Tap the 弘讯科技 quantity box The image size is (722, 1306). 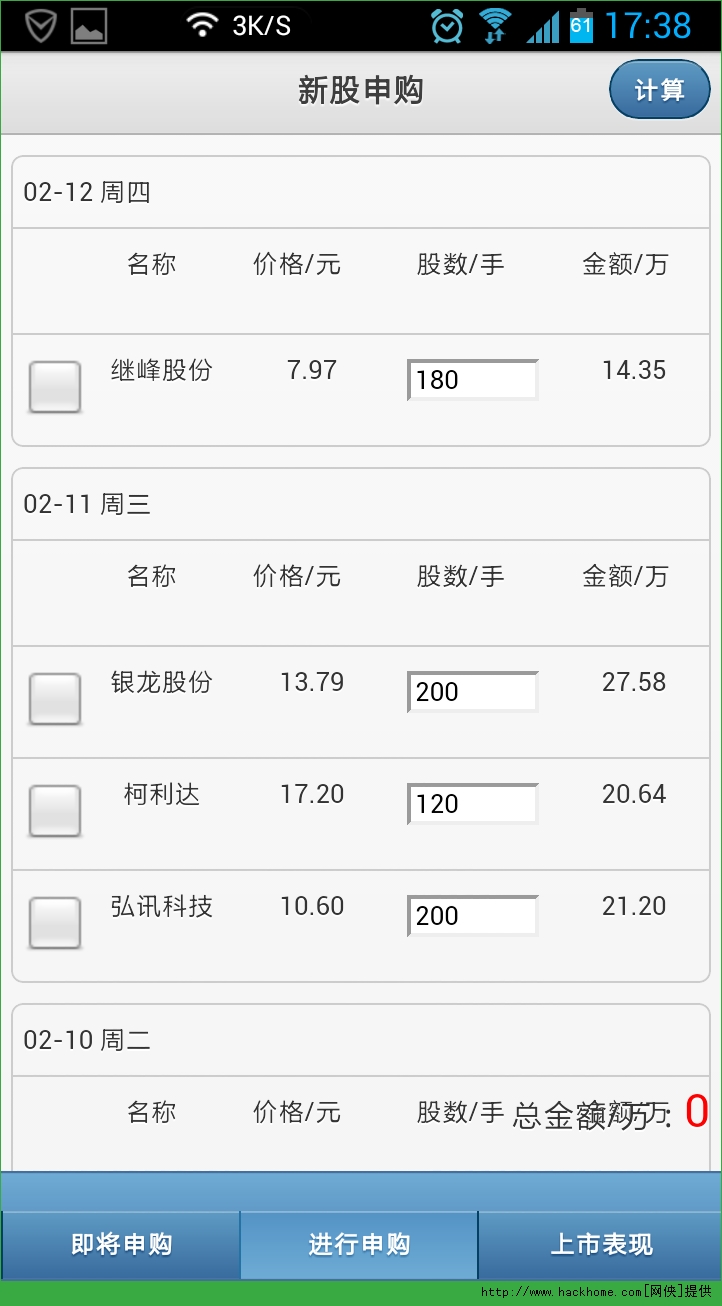[x=473, y=916]
